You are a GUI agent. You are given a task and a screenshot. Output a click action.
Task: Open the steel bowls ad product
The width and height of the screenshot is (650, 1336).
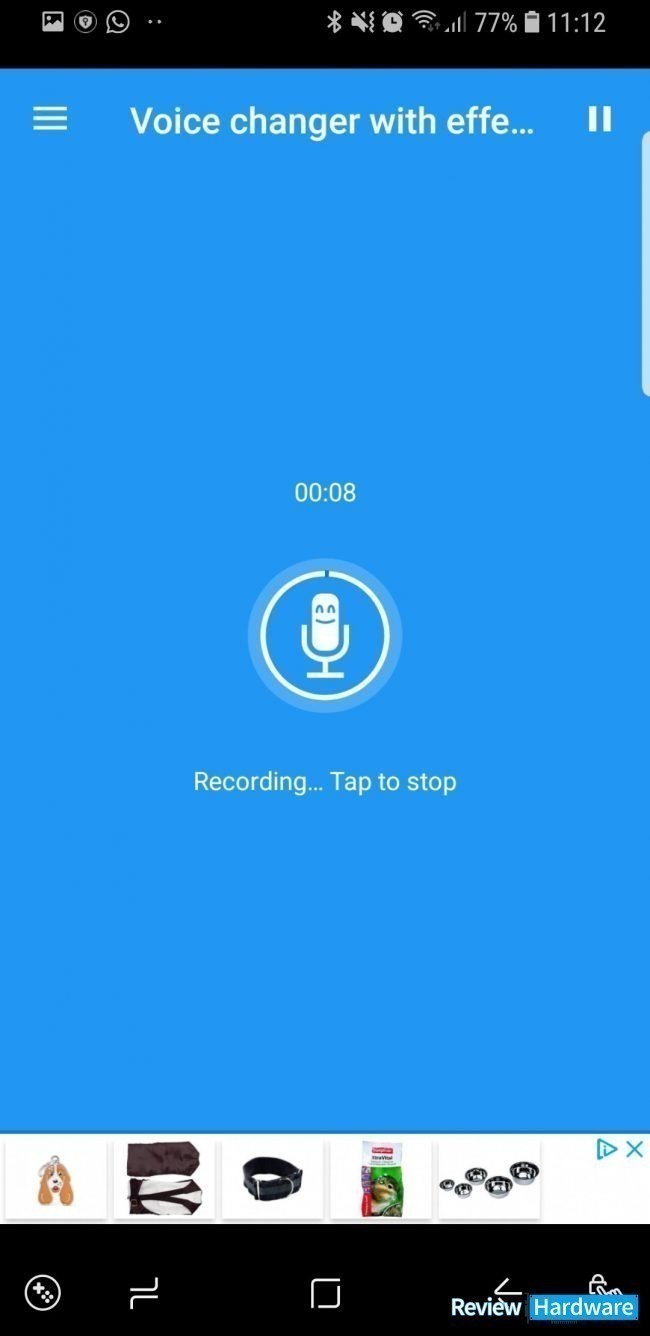click(x=489, y=1180)
